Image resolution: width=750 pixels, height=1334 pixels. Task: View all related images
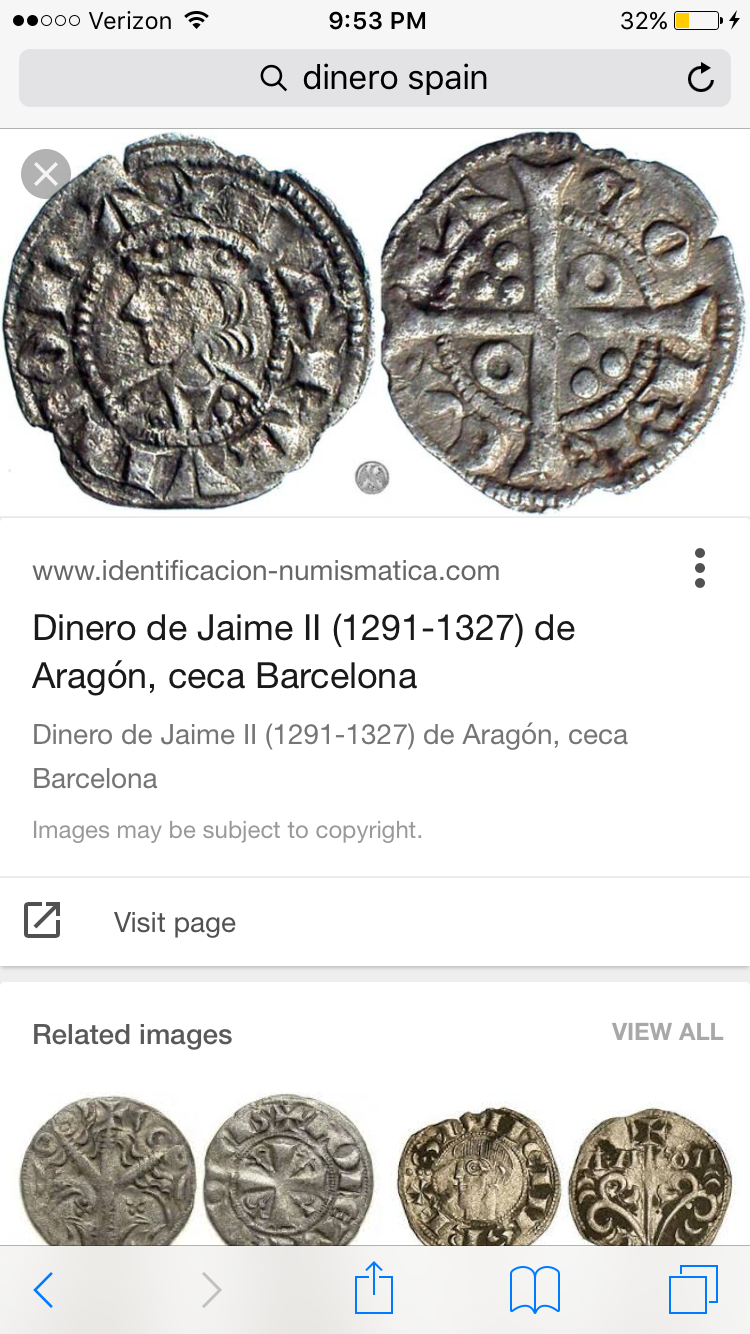pyautogui.click(x=667, y=1032)
